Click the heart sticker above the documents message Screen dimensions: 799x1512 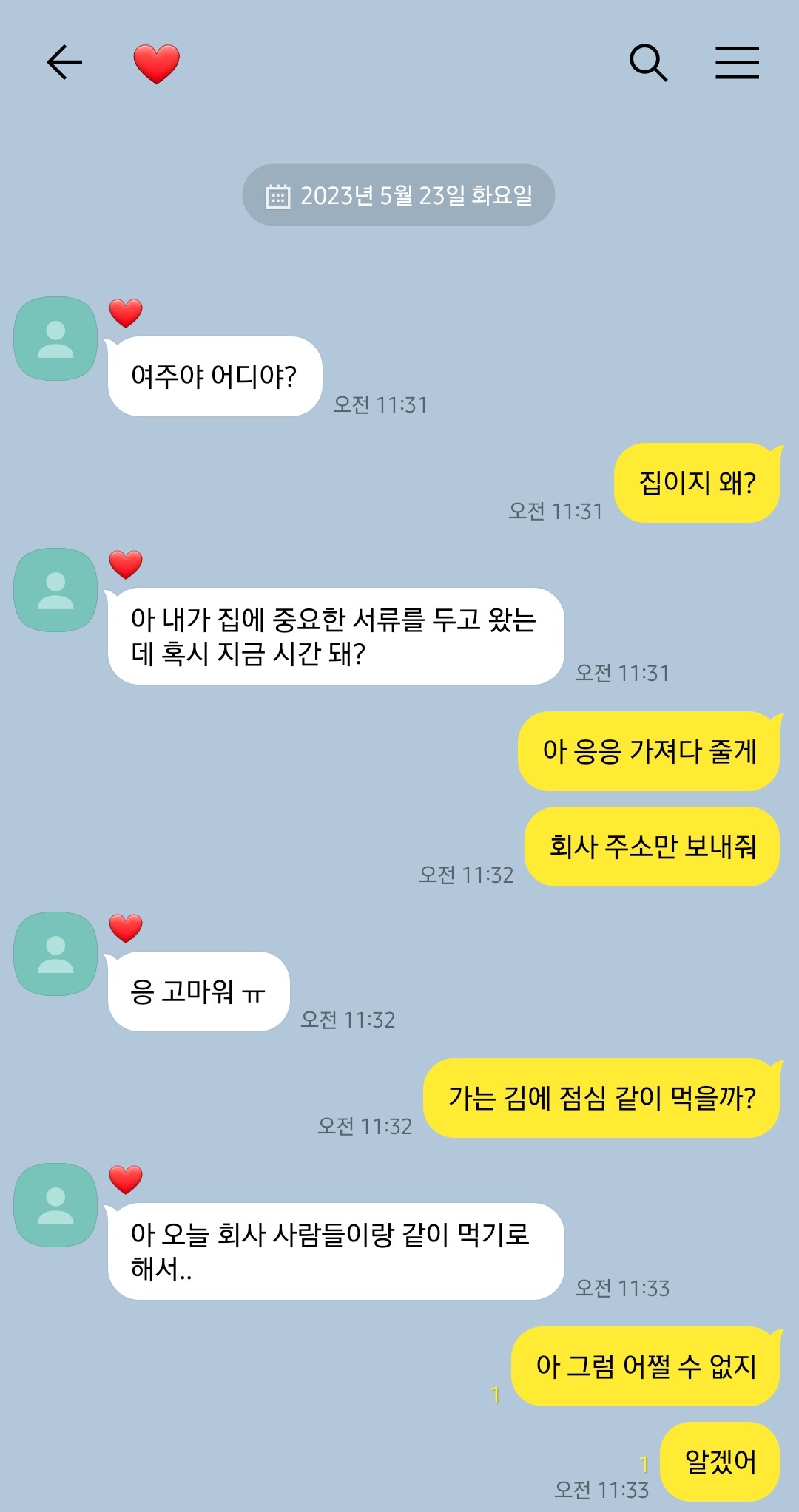[x=124, y=566]
